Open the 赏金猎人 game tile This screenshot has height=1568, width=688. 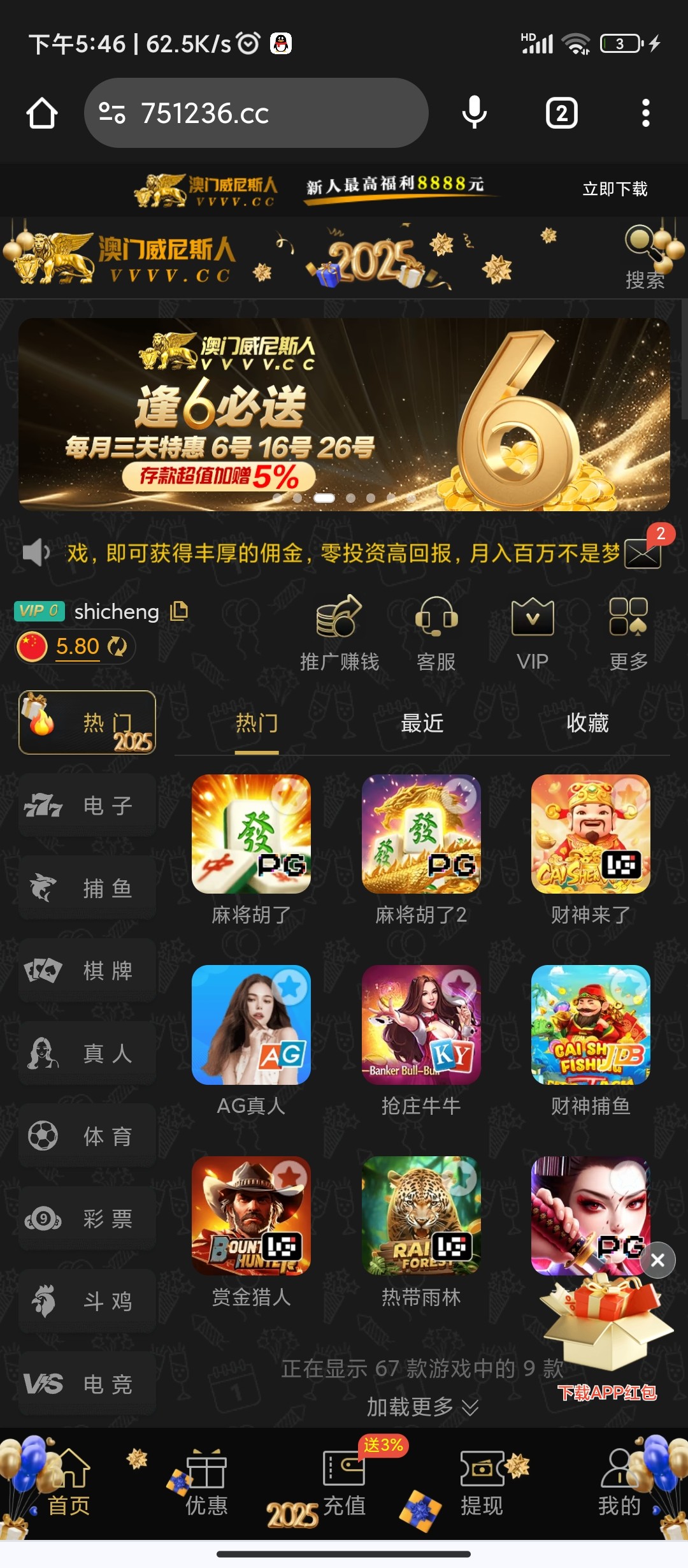[x=251, y=1216]
